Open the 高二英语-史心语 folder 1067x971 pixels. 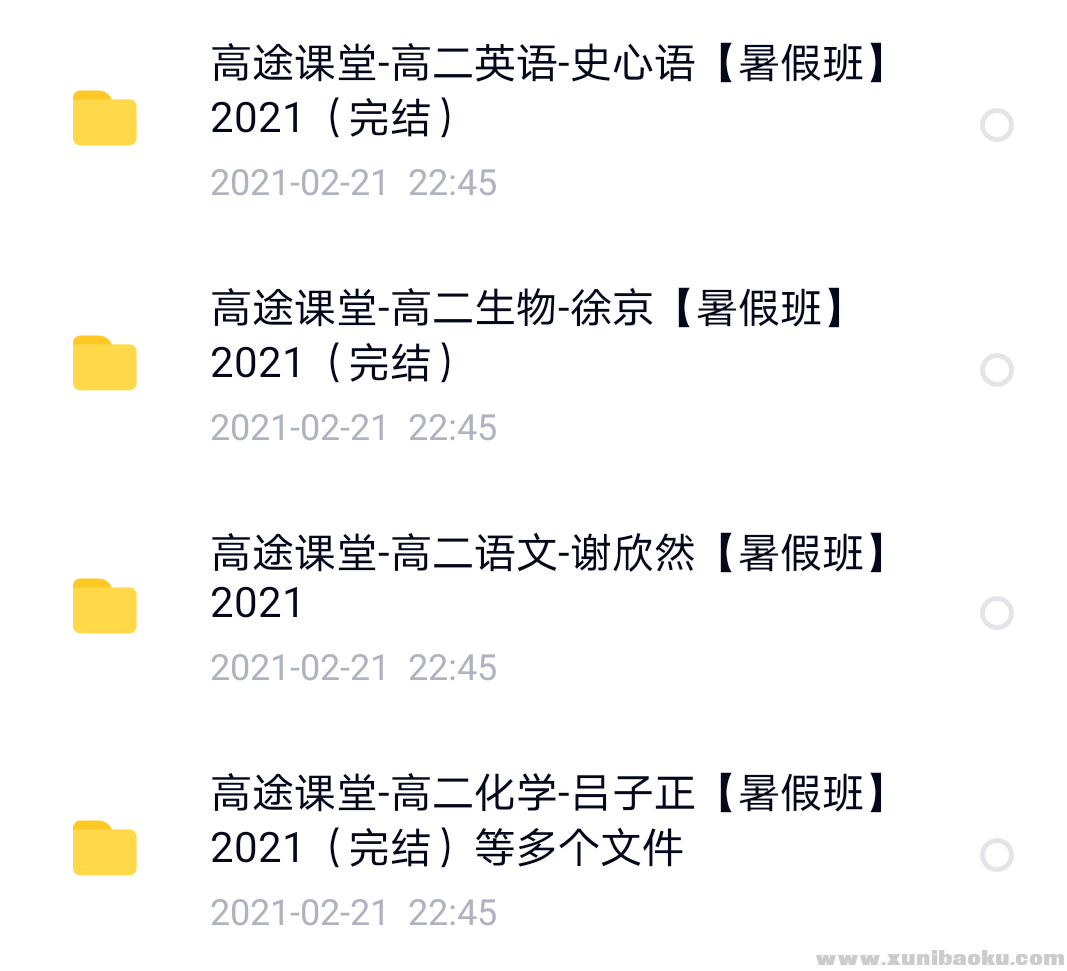548,92
